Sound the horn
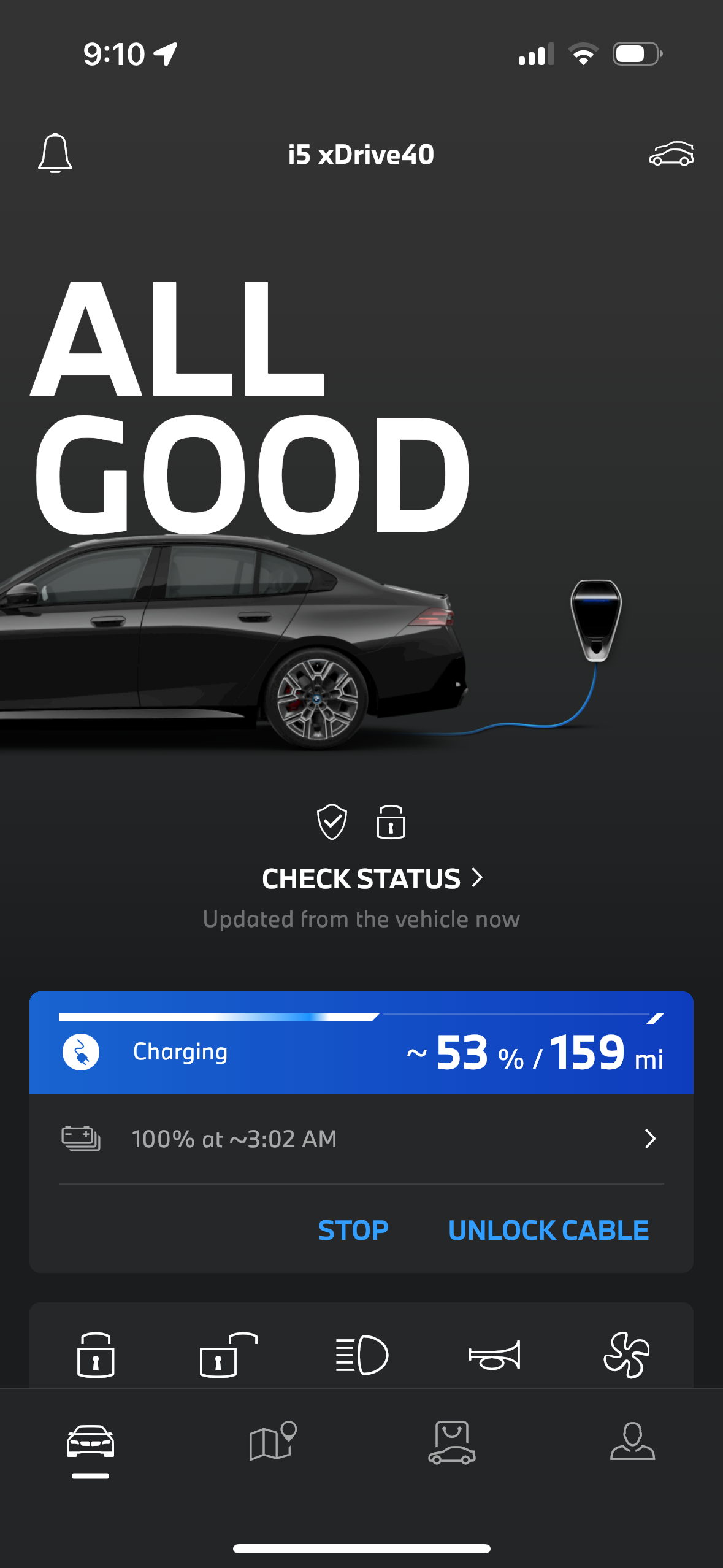Image resolution: width=723 pixels, height=1568 pixels. click(x=494, y=1355)
